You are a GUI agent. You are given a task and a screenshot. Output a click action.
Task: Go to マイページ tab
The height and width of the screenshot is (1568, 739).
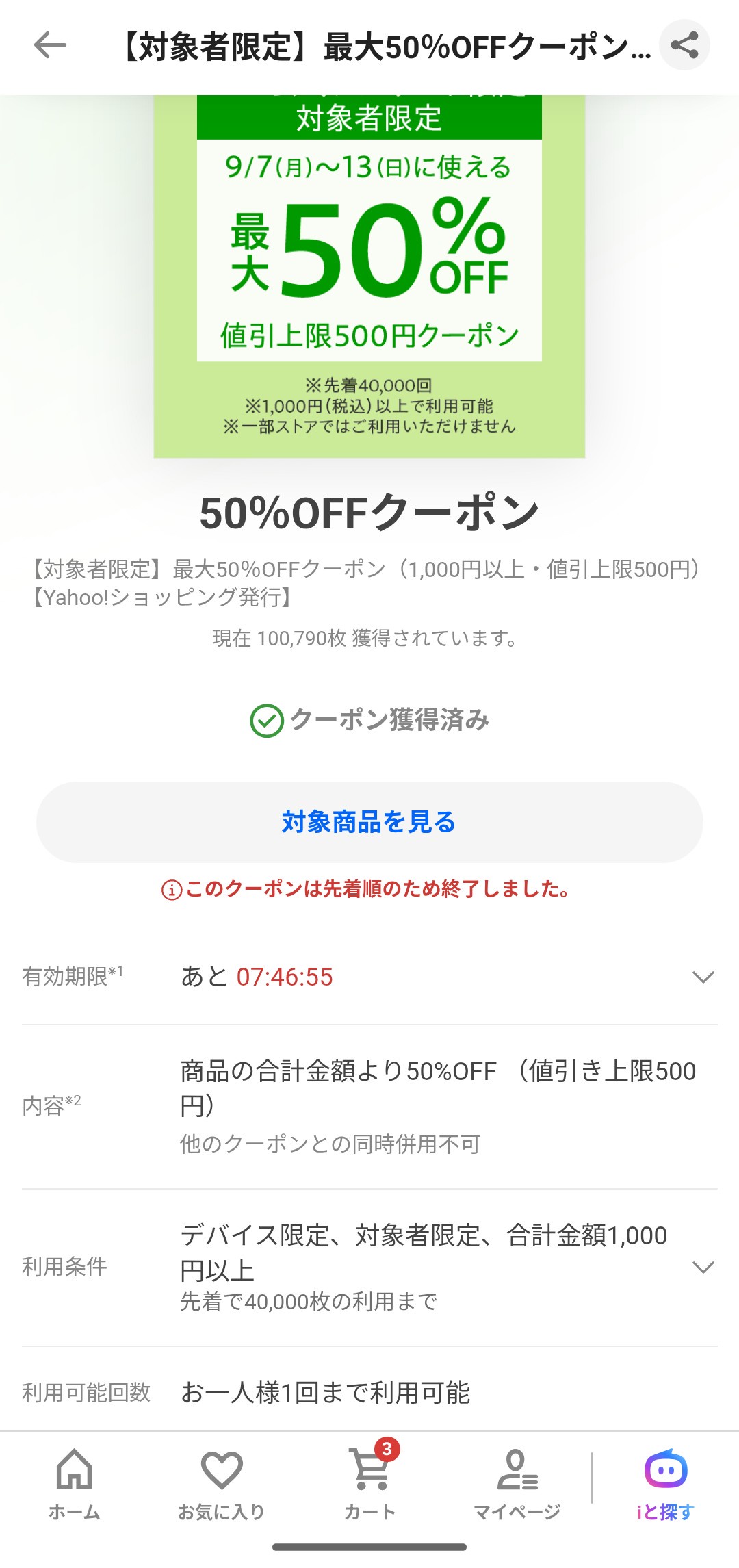[517, 1484]
